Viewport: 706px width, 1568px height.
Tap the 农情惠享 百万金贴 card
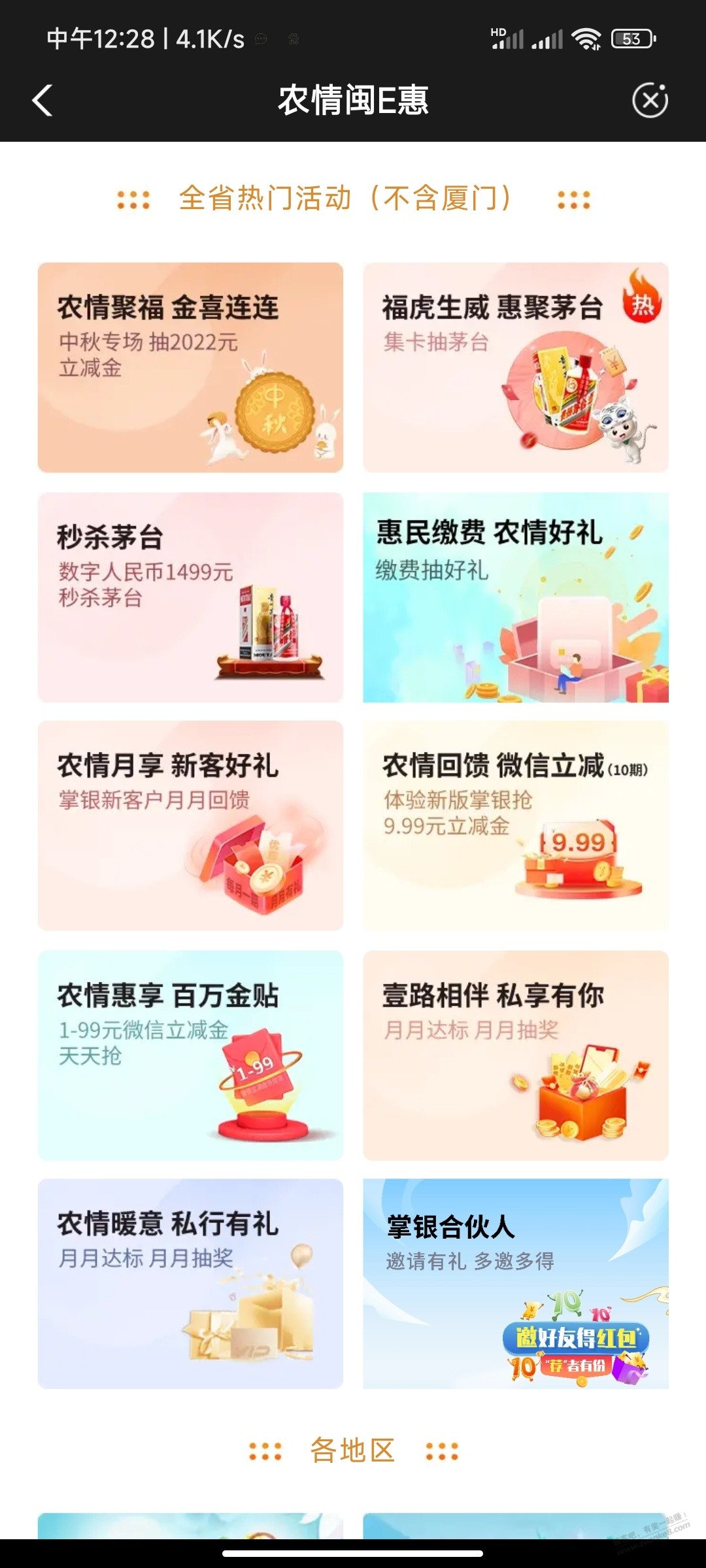click(x=190, y=1055)
